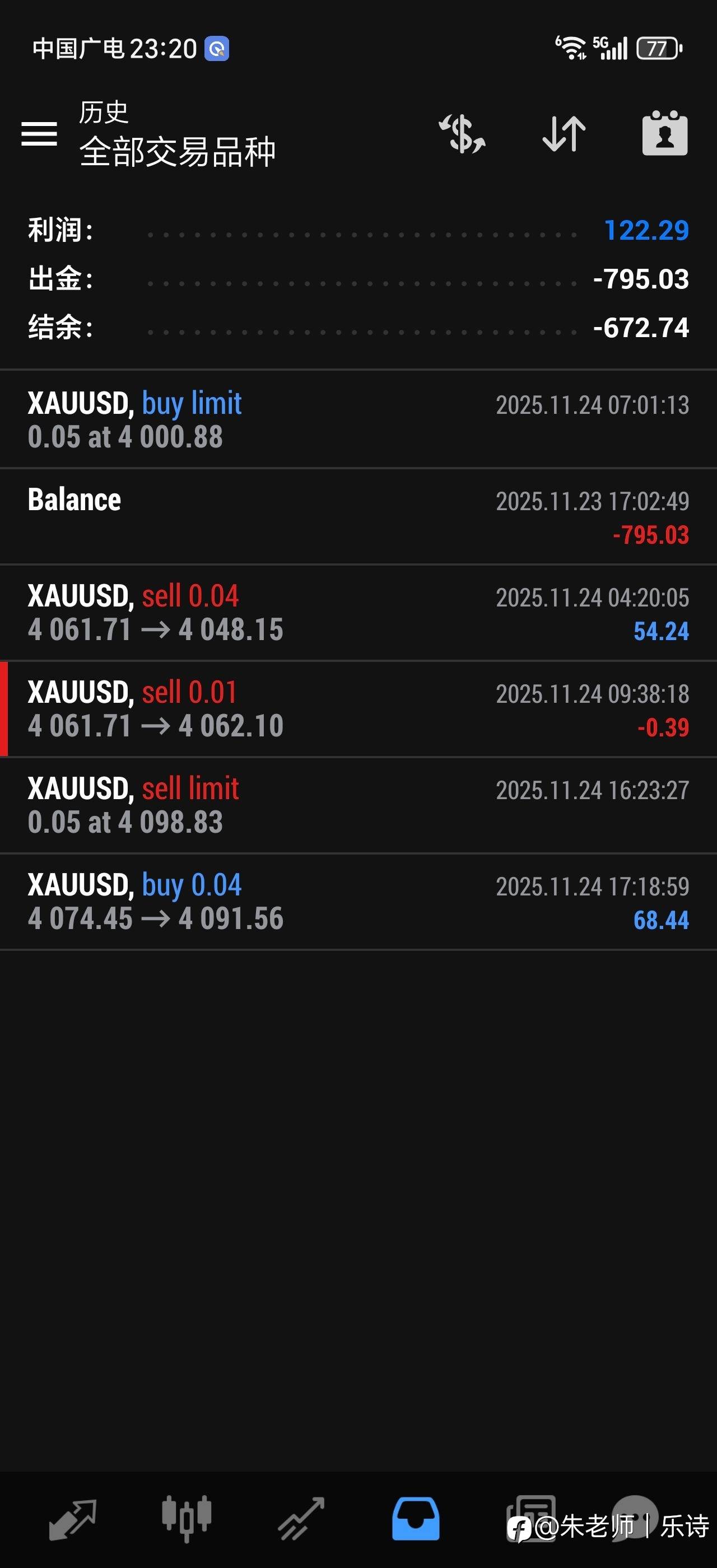Open the sell limit order at 4 098.83
Image resolution: width=717 pixels, height=1568 pixels.
358,805
